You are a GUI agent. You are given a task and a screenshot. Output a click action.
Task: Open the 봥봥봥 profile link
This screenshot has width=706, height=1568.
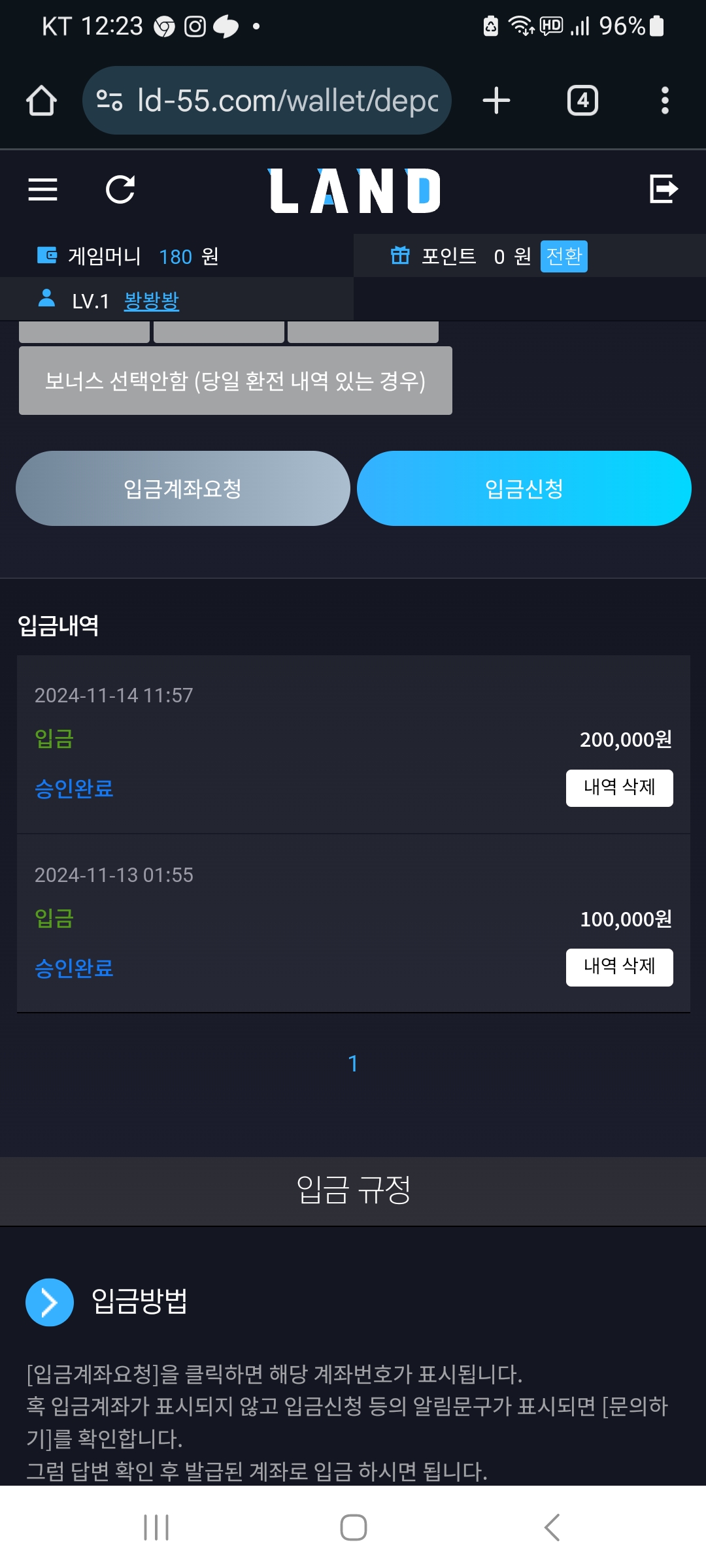152,301
